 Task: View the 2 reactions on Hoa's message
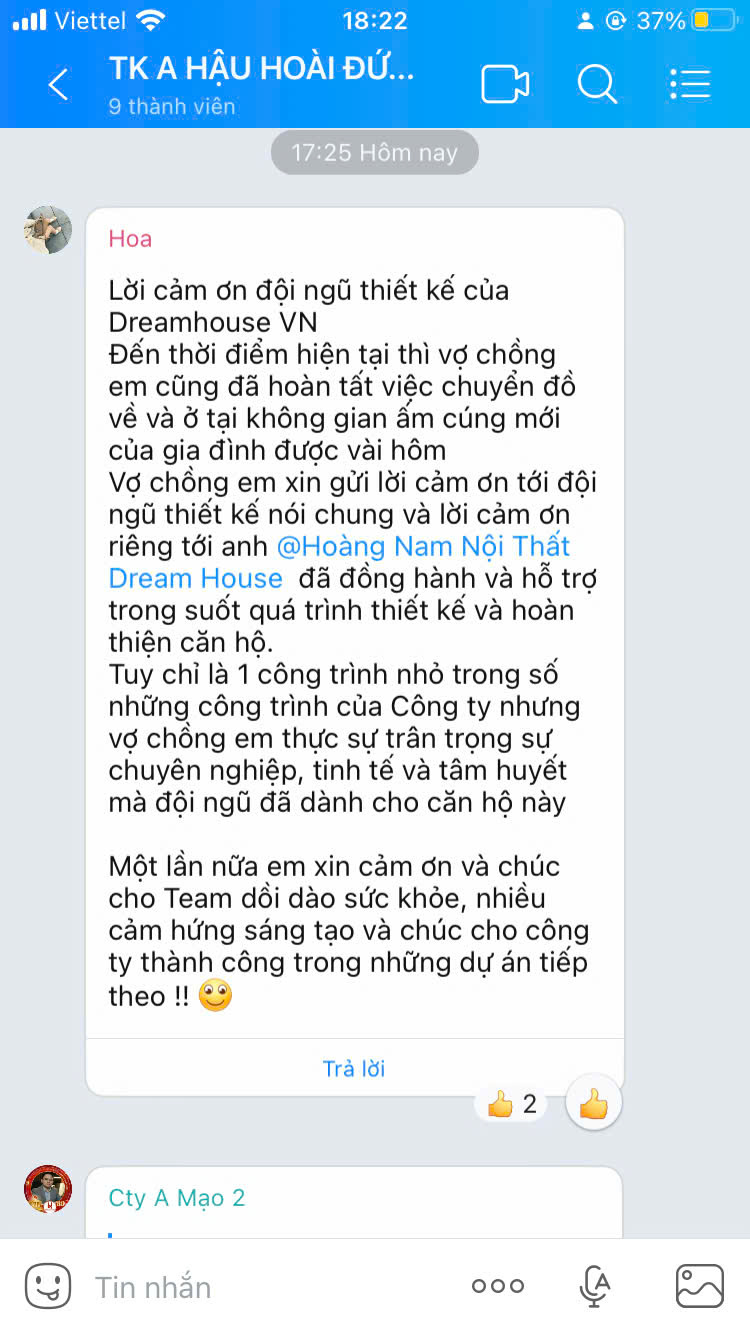click(512, 1105)
